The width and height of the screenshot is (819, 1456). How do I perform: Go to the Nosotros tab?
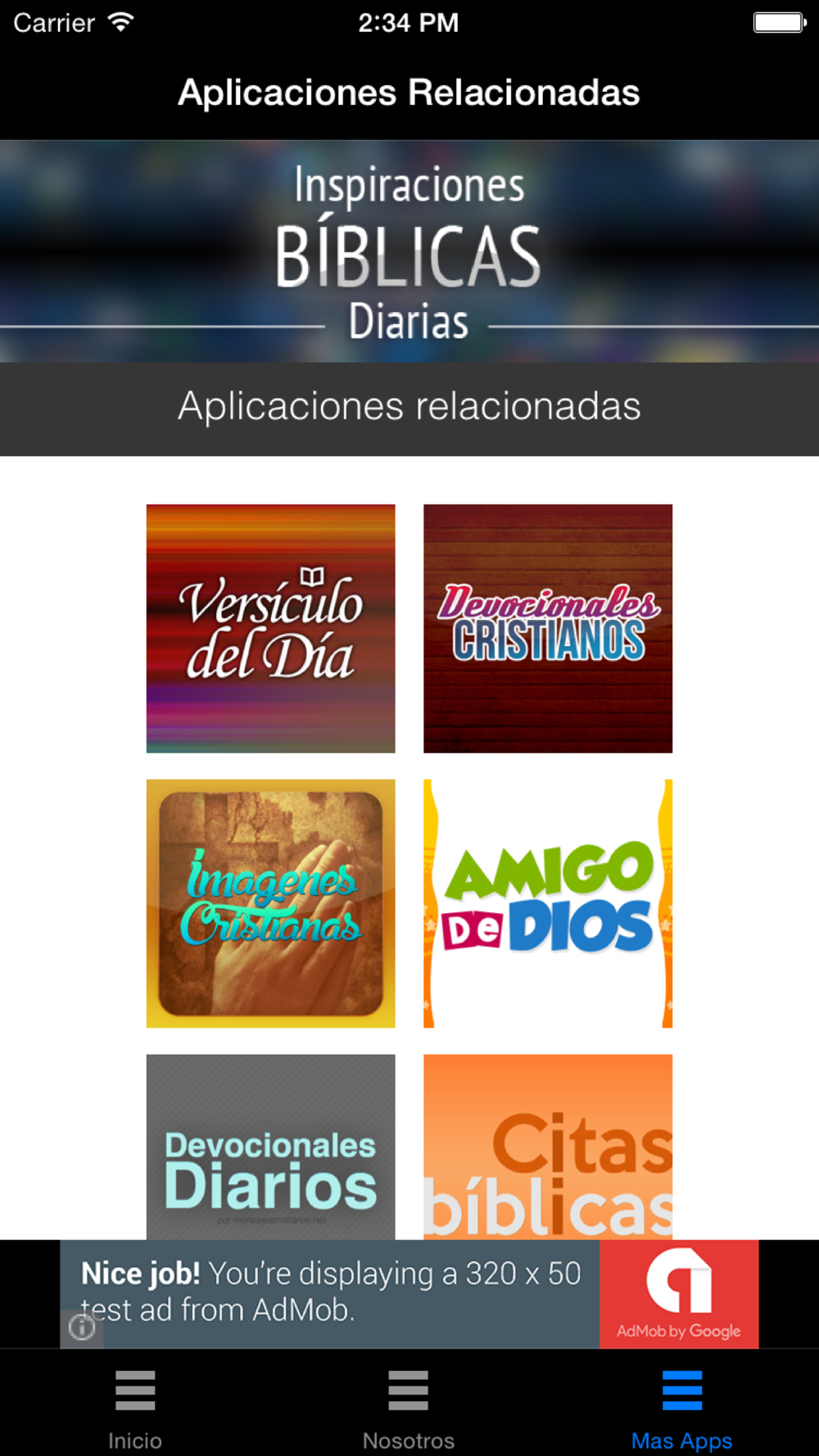click(x=409, y=1405)
